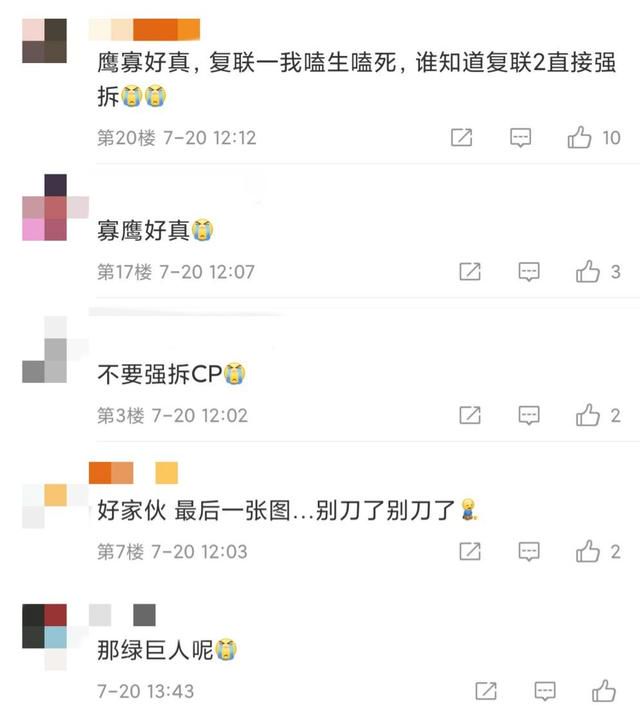Viewport: 640px width, 715px height.
Task: Like the 寡鹰好真 comment
Action: tap(588, 271)
